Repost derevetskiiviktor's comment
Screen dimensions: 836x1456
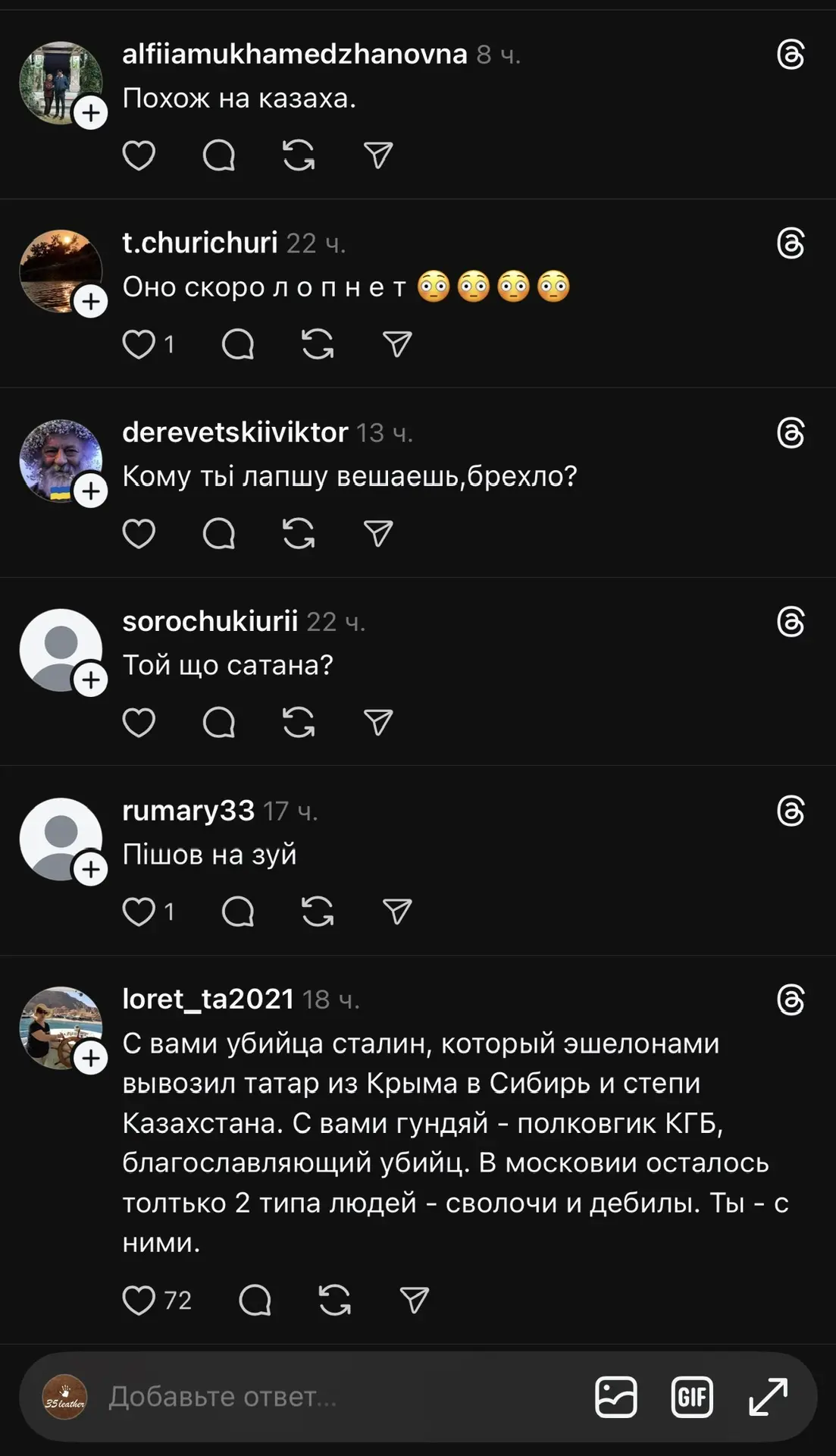tap(299, 533)
